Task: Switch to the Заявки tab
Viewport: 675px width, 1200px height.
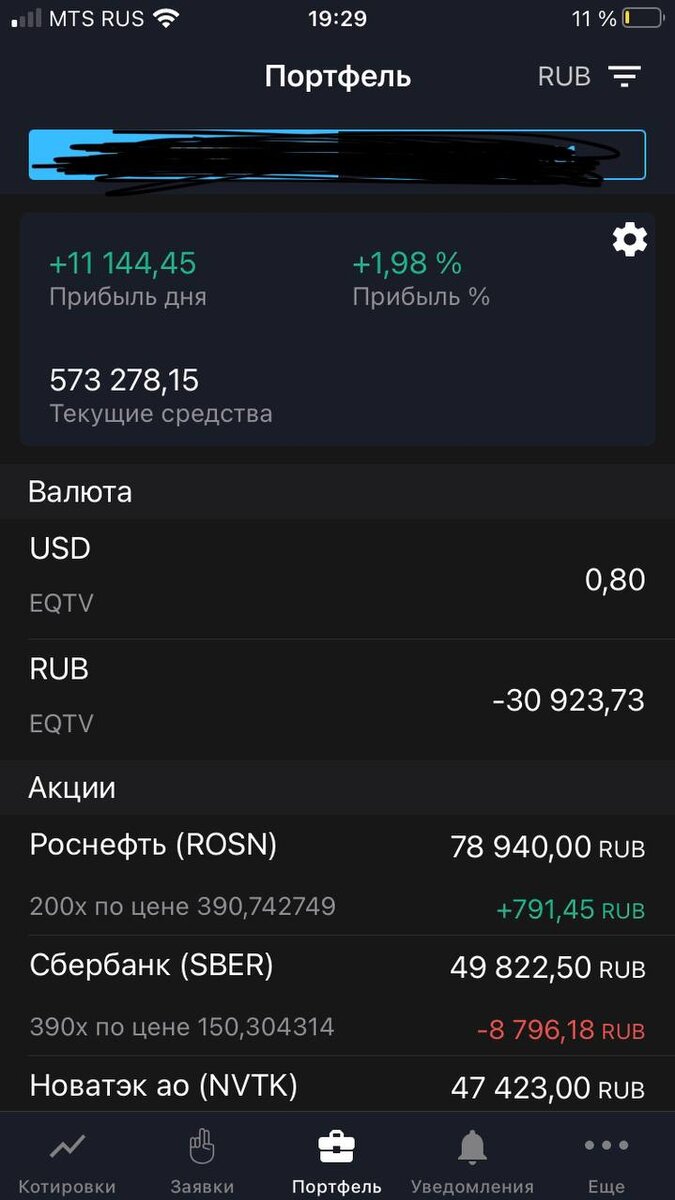Action: [x=202, y=1160]
